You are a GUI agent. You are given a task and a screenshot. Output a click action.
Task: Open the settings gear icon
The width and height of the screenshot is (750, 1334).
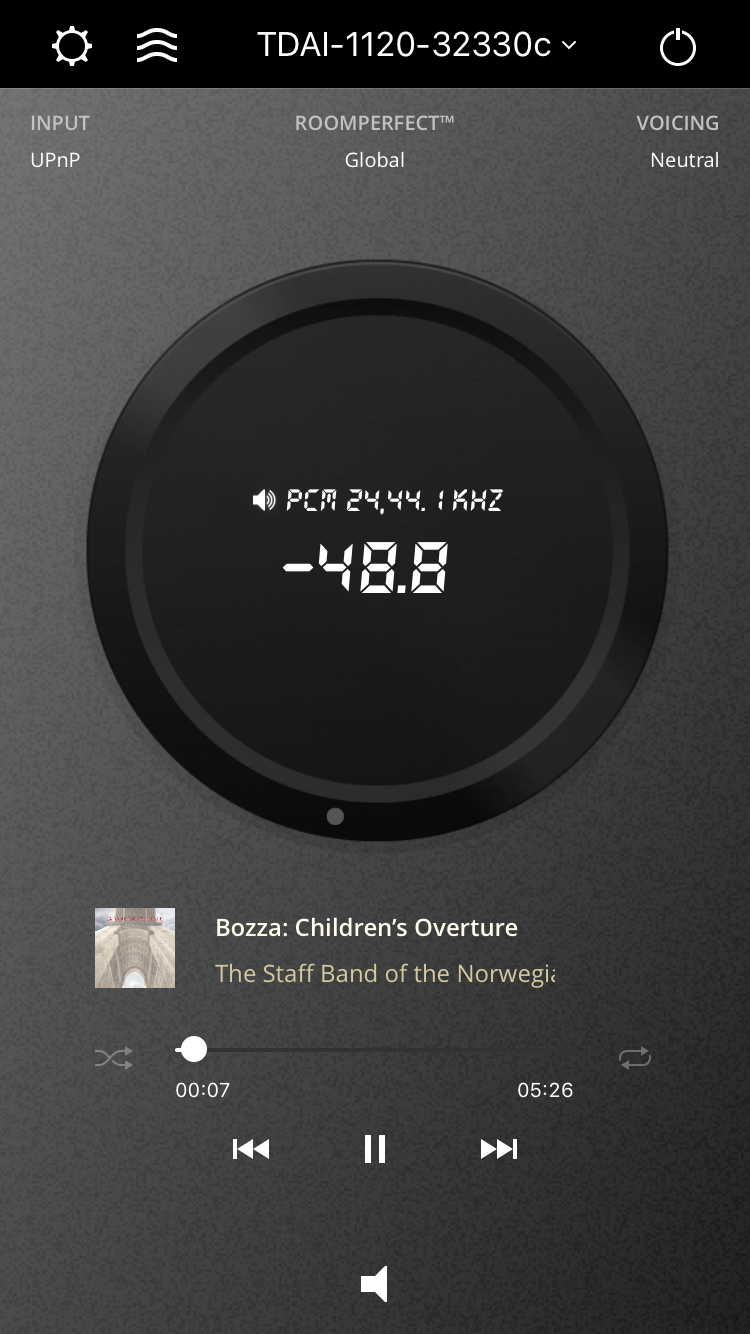72,46
